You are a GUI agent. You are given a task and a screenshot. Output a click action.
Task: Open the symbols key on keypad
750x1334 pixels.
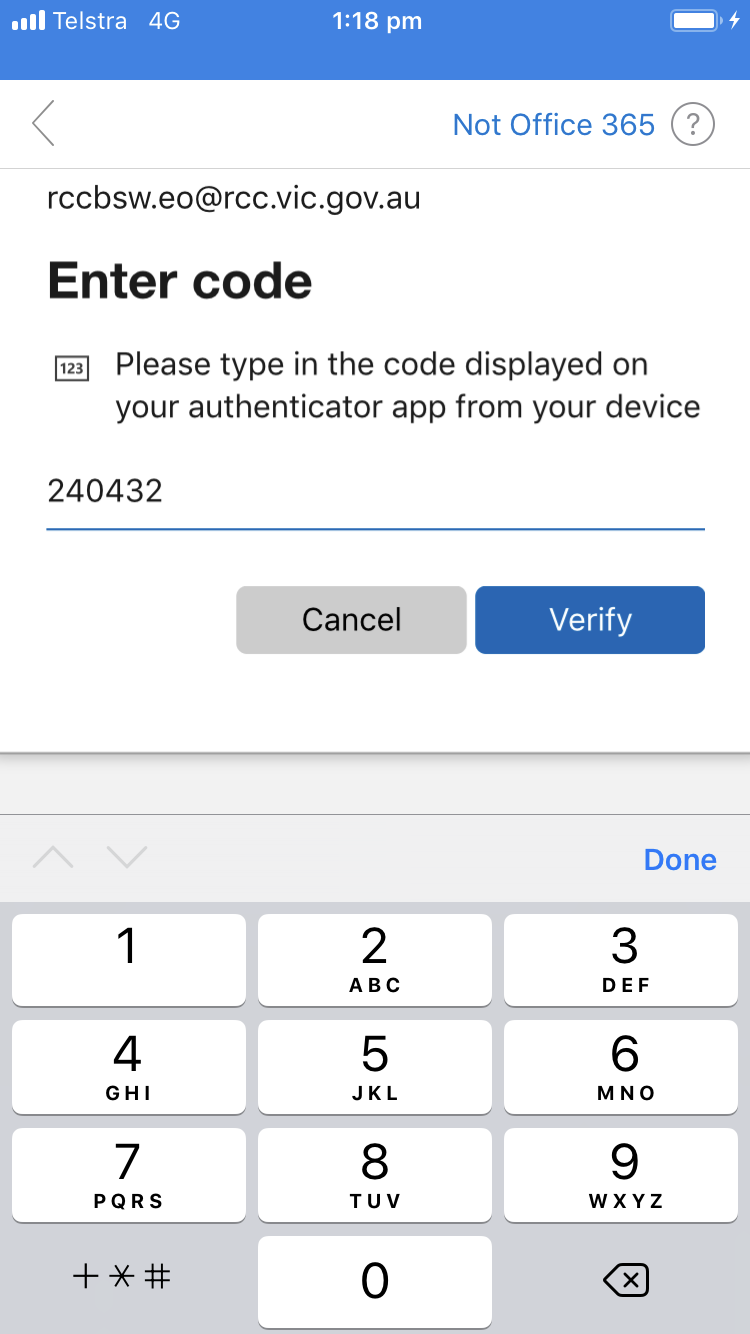tap(129, 1278)
